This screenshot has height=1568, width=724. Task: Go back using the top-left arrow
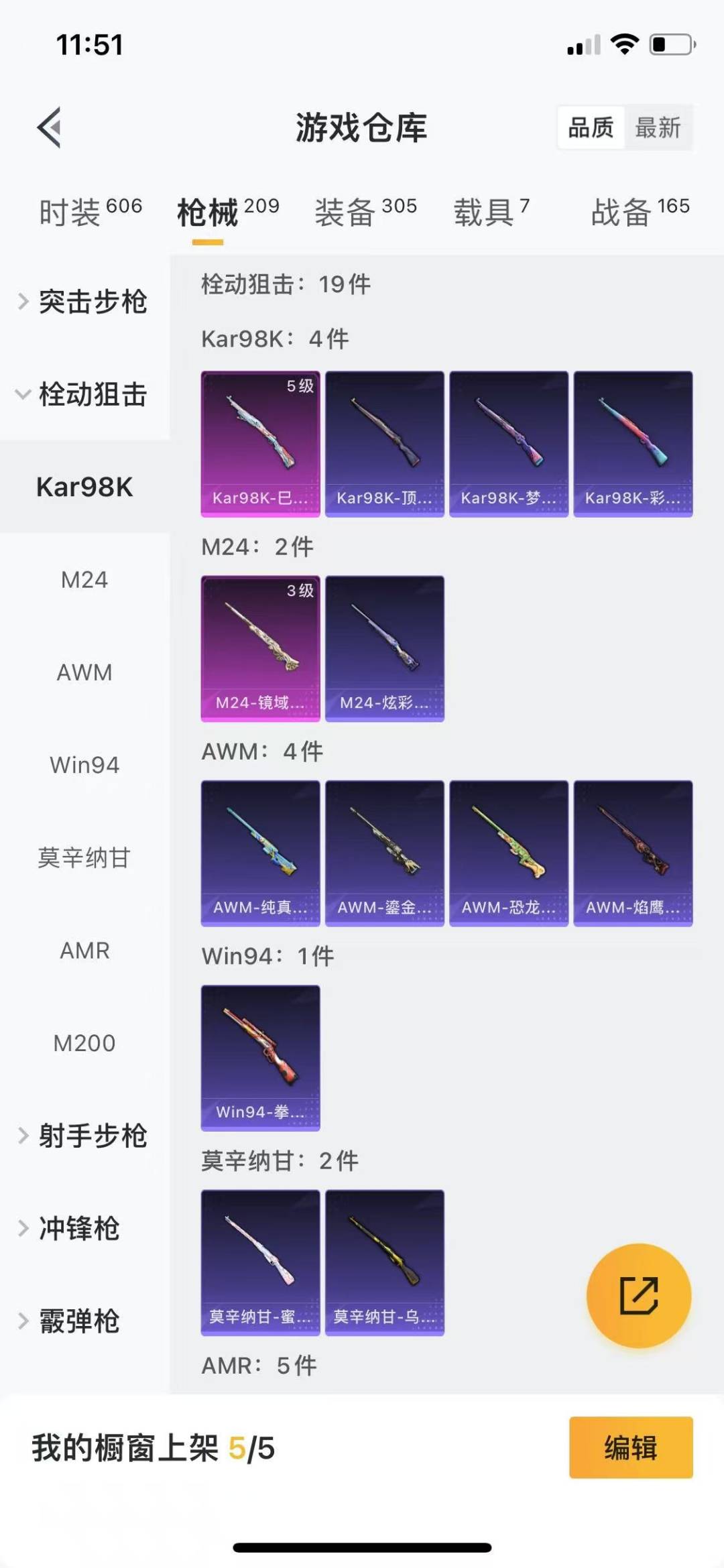point(50,127)
